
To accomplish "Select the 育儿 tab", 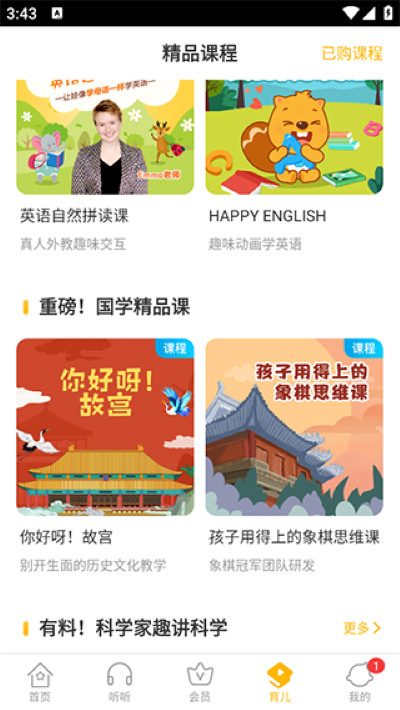I will 280,682.
